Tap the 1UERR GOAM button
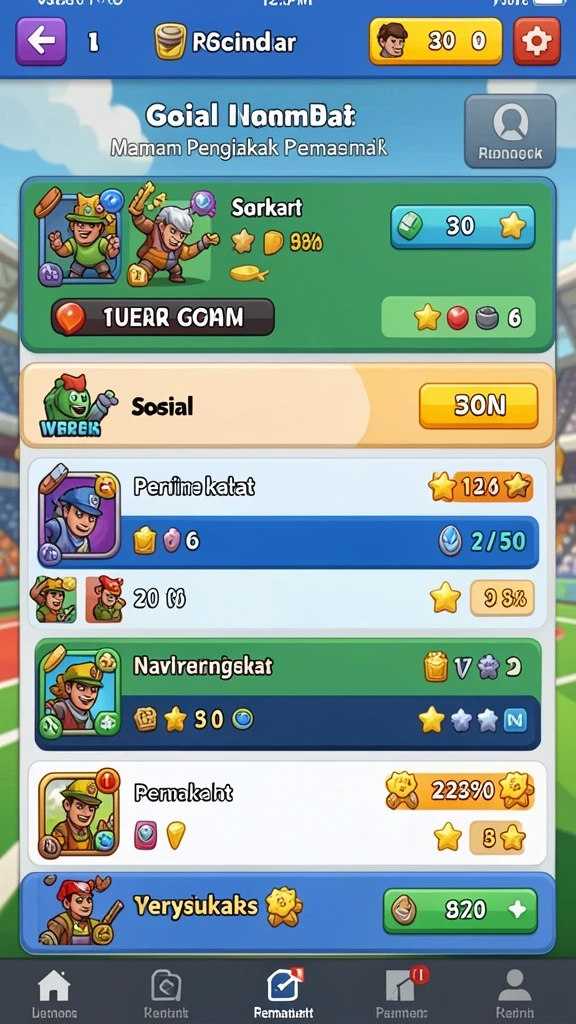 163,317
